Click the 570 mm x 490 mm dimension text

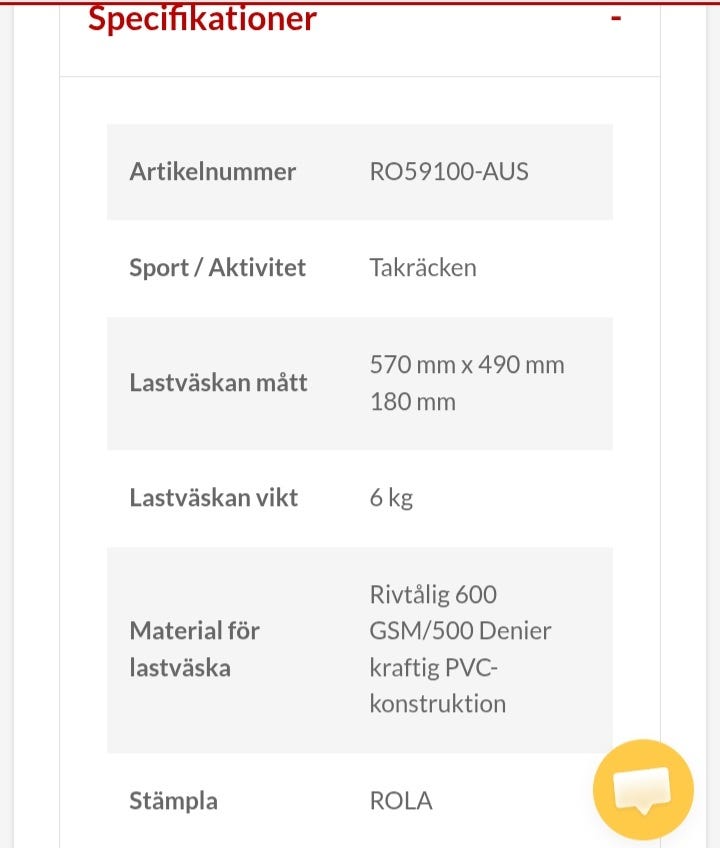[468, 365]
